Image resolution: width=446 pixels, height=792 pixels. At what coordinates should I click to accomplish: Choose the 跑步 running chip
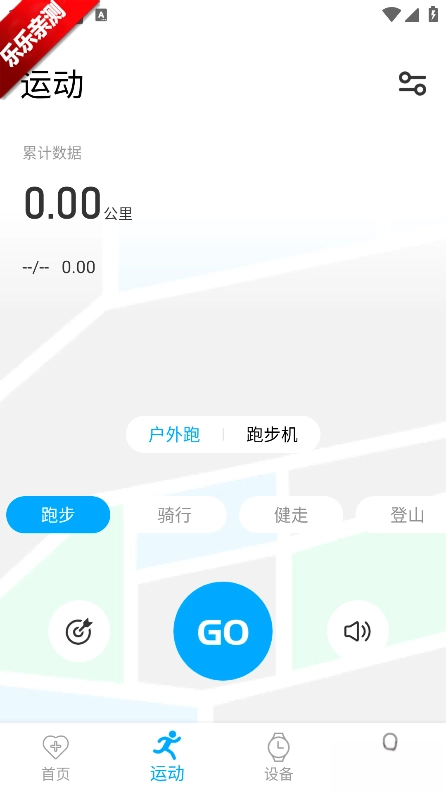58,515
